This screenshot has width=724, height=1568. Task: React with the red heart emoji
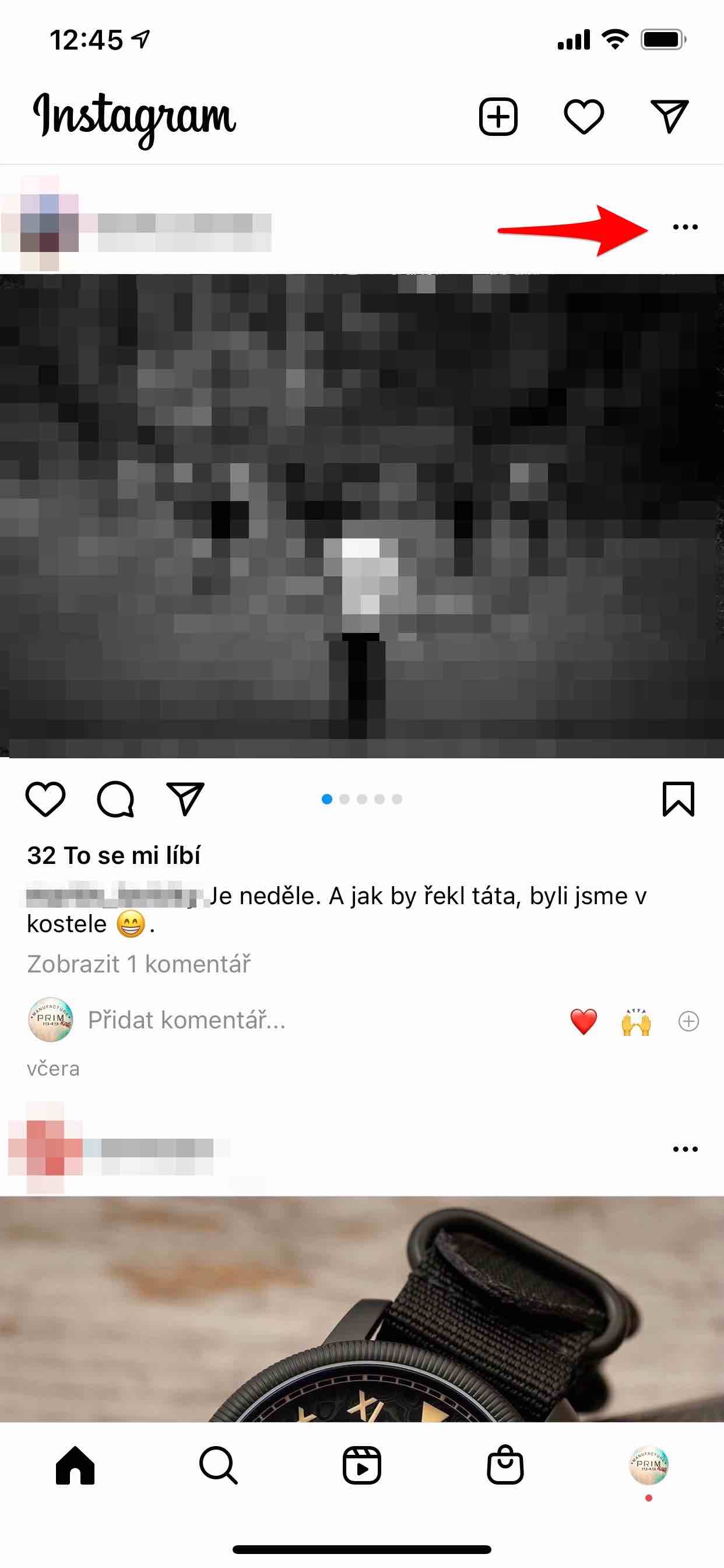pos(584,1021)
